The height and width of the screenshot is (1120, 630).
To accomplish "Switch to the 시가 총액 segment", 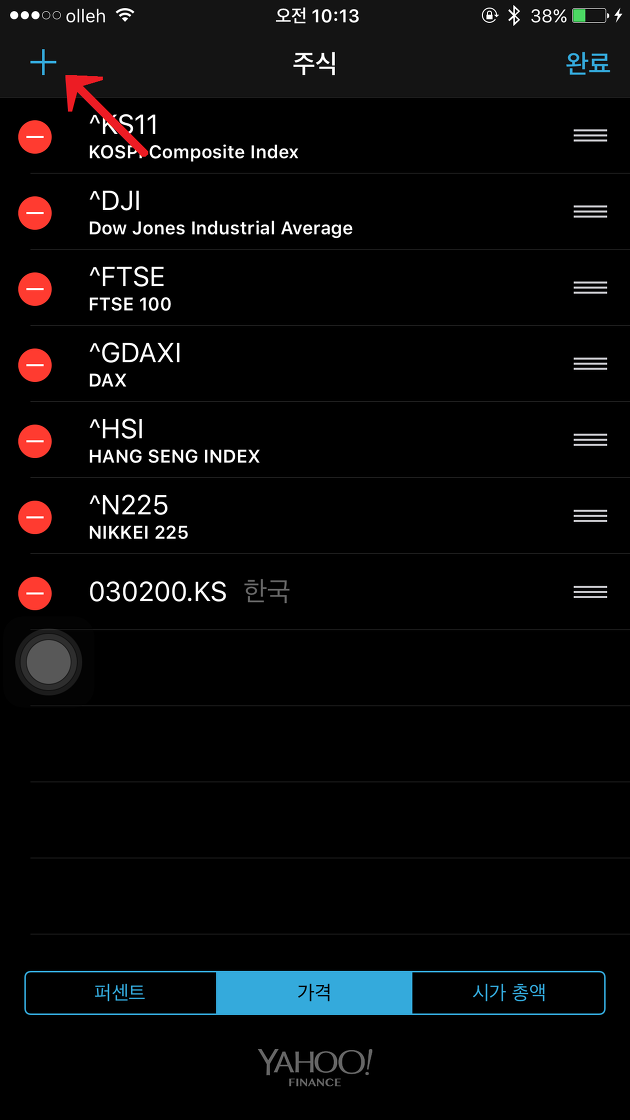I will [509, 992].
